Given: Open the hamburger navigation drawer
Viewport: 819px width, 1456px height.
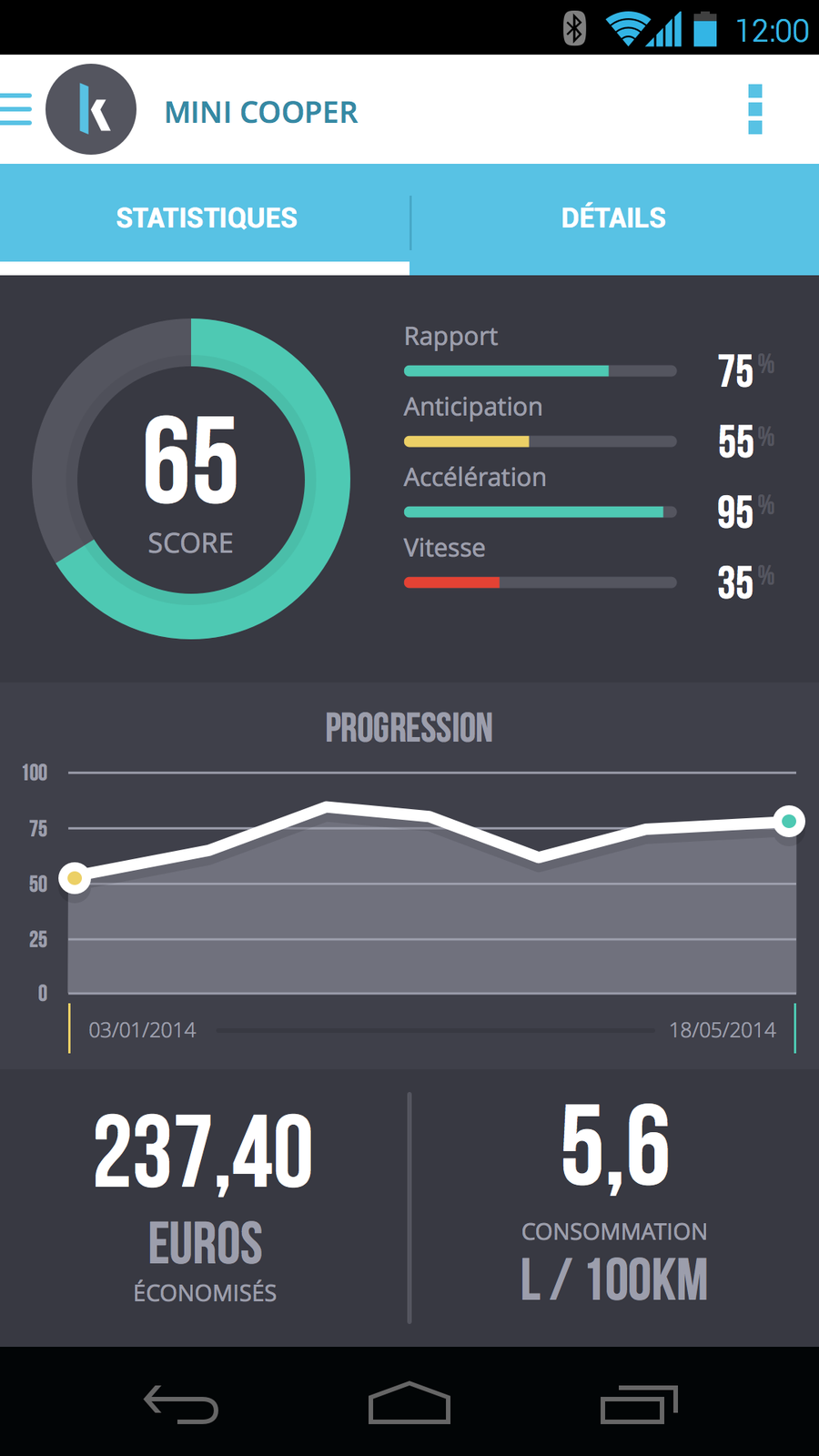Looking at the screenshot, I should (16, 109).
